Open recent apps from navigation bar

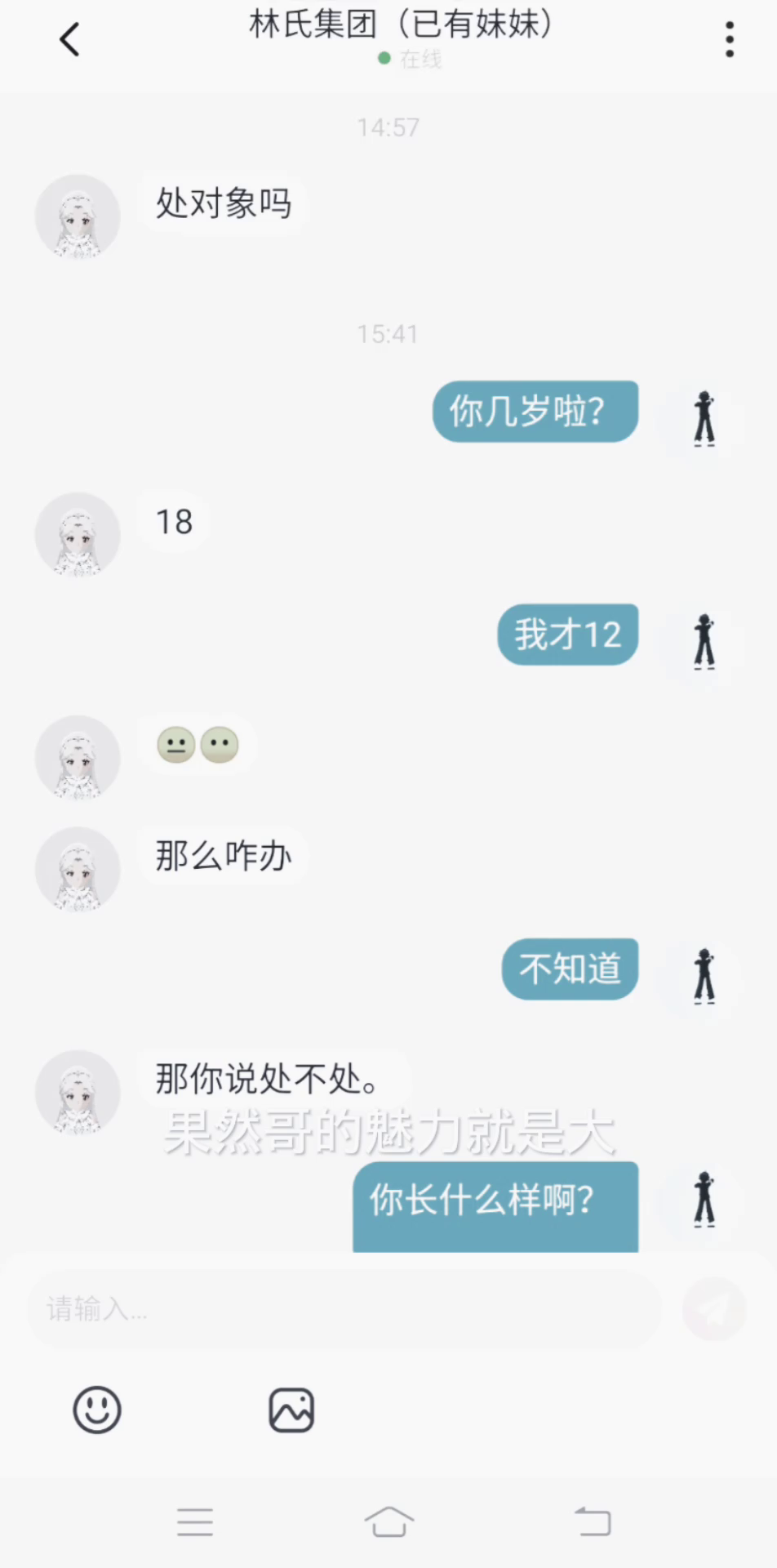[195, 1521]
